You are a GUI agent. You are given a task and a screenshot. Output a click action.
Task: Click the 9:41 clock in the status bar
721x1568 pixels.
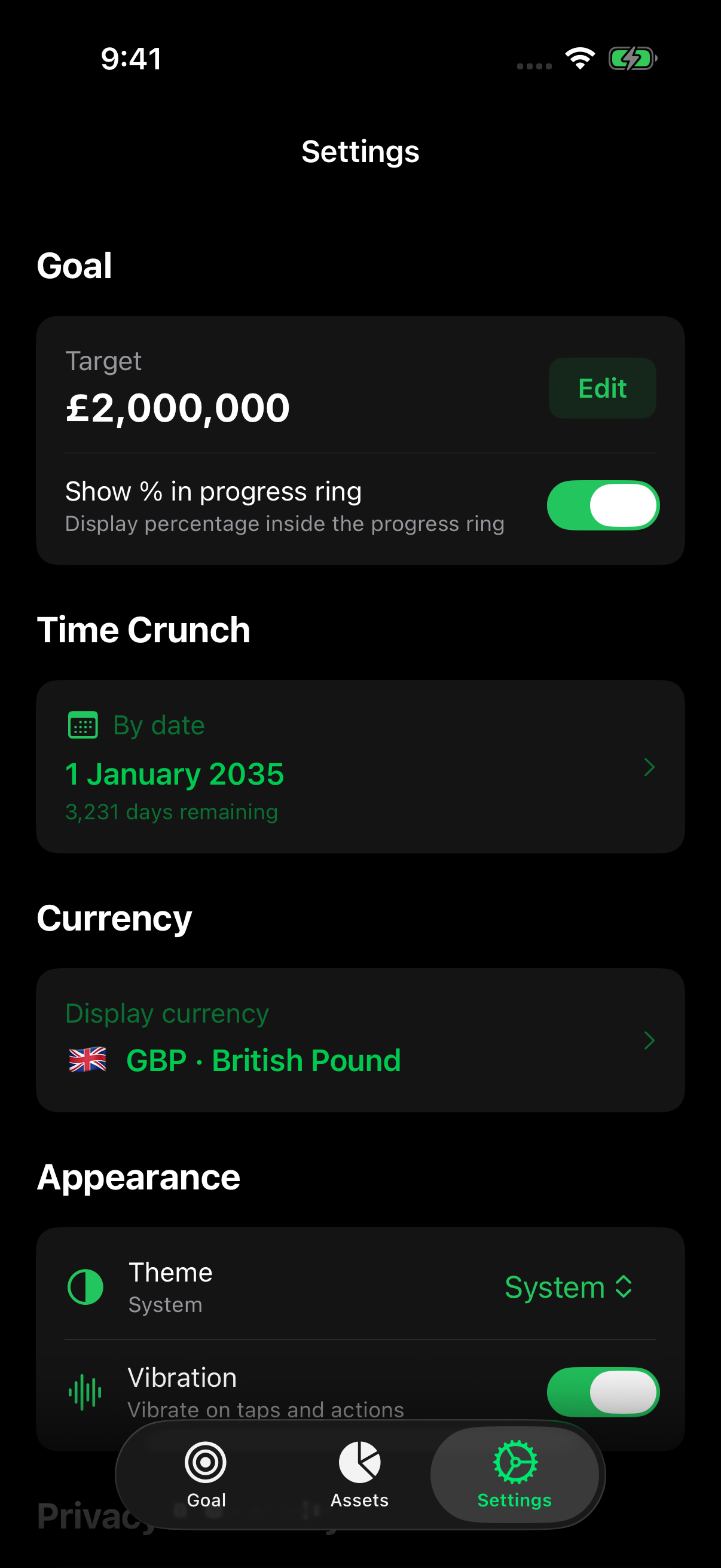point(131,58)
